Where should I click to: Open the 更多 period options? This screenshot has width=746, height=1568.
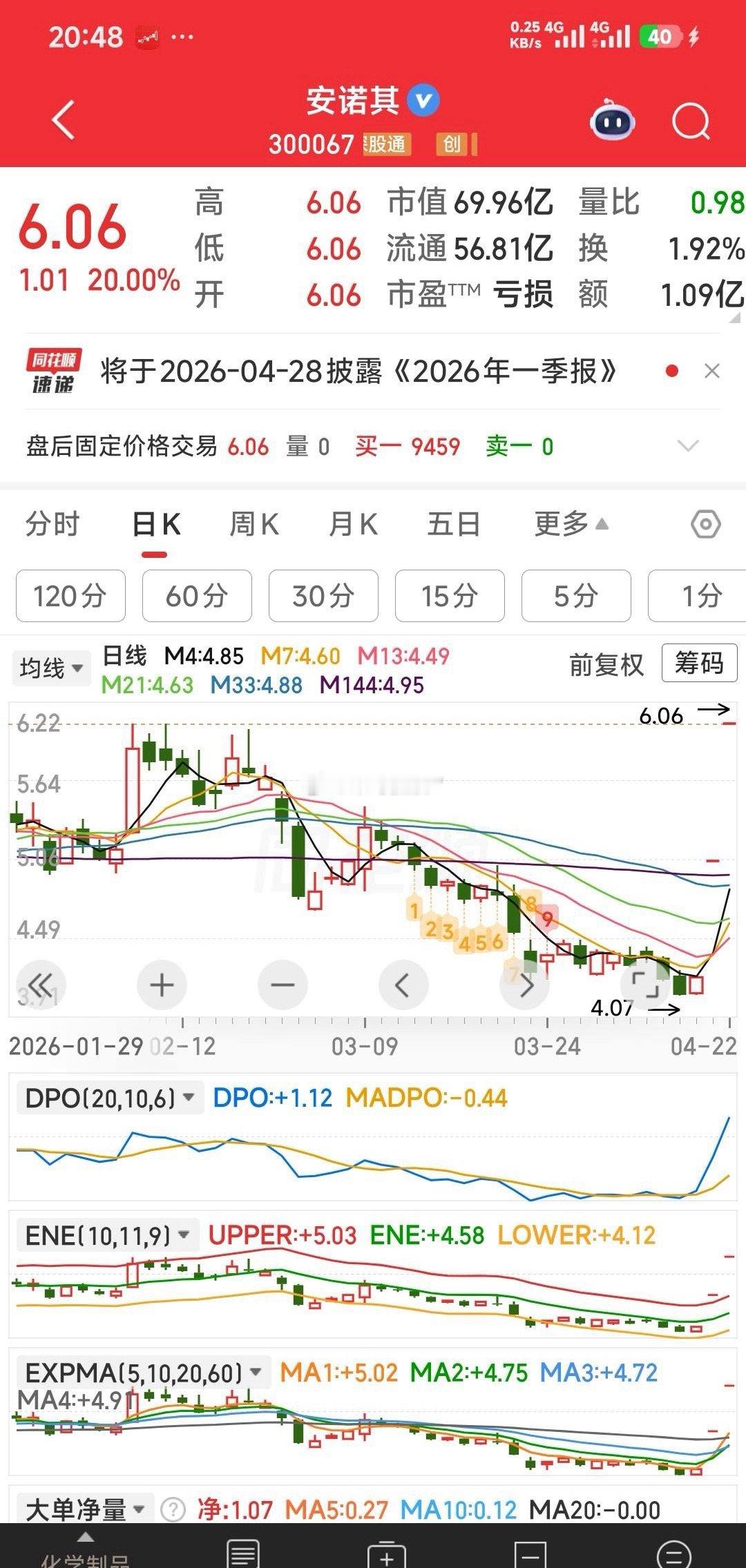tap(571, 524)
